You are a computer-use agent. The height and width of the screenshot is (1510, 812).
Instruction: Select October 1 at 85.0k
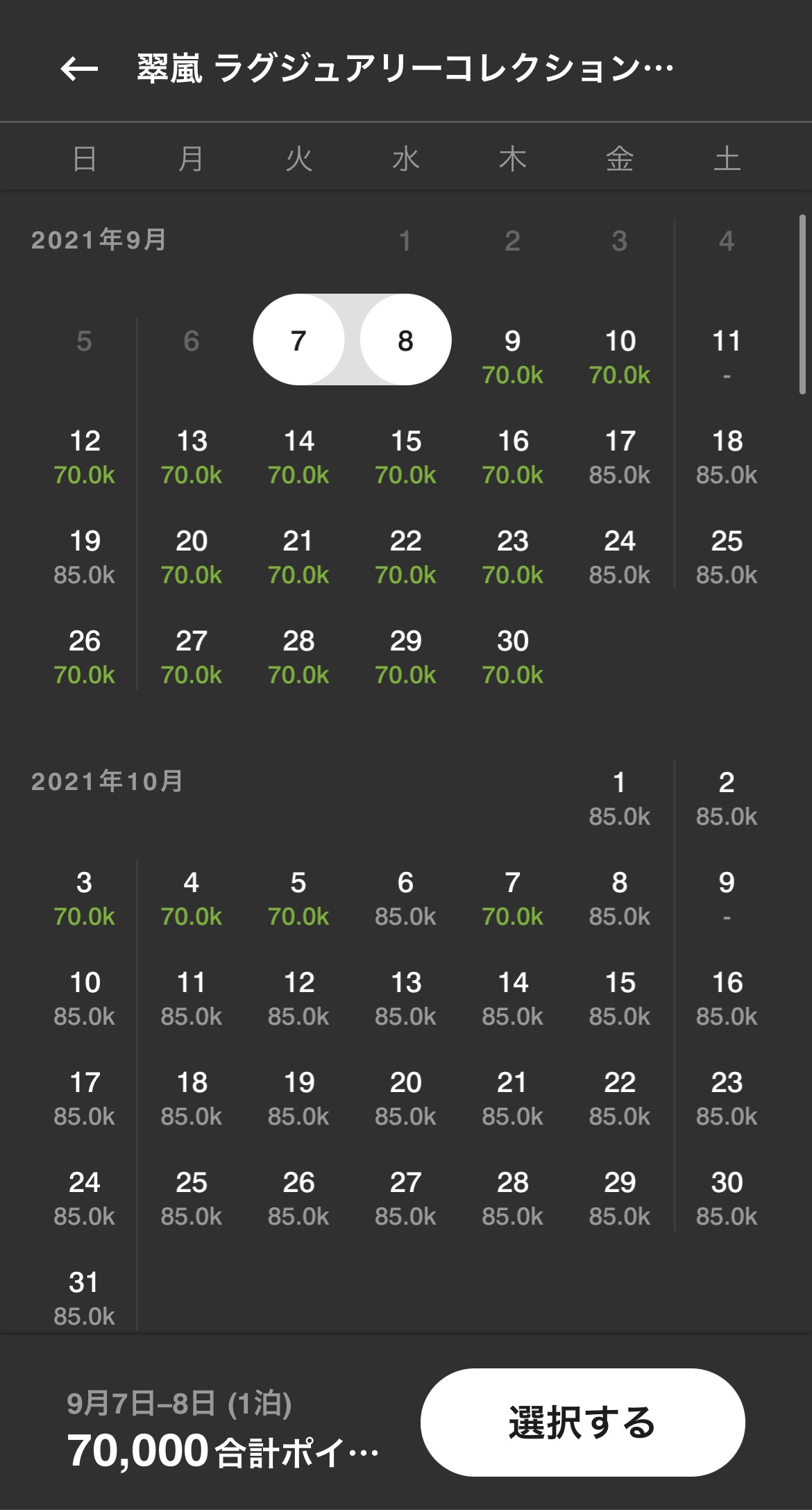click(x=620, y=798)
